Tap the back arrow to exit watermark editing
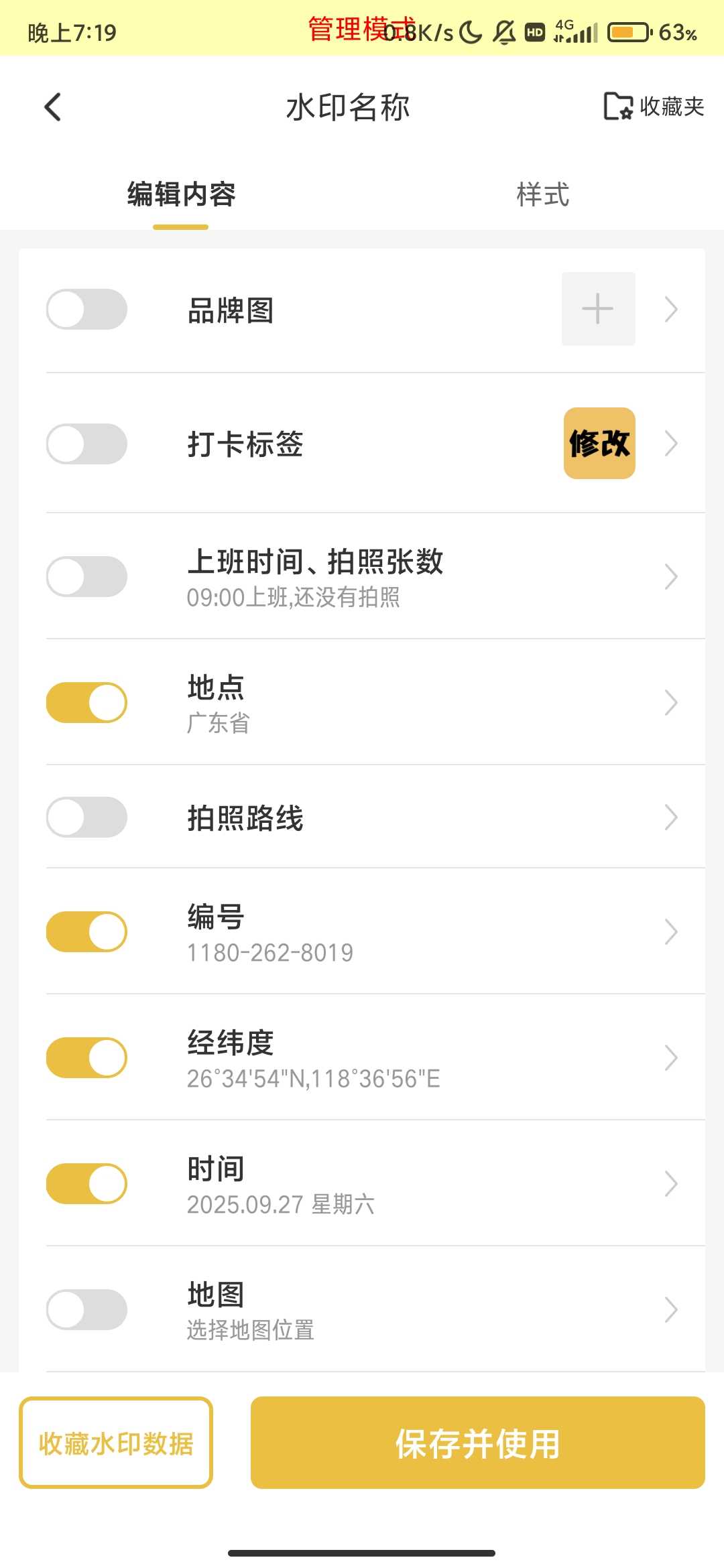The height and width of the screenshot is (1568, 724). [53, 106]
